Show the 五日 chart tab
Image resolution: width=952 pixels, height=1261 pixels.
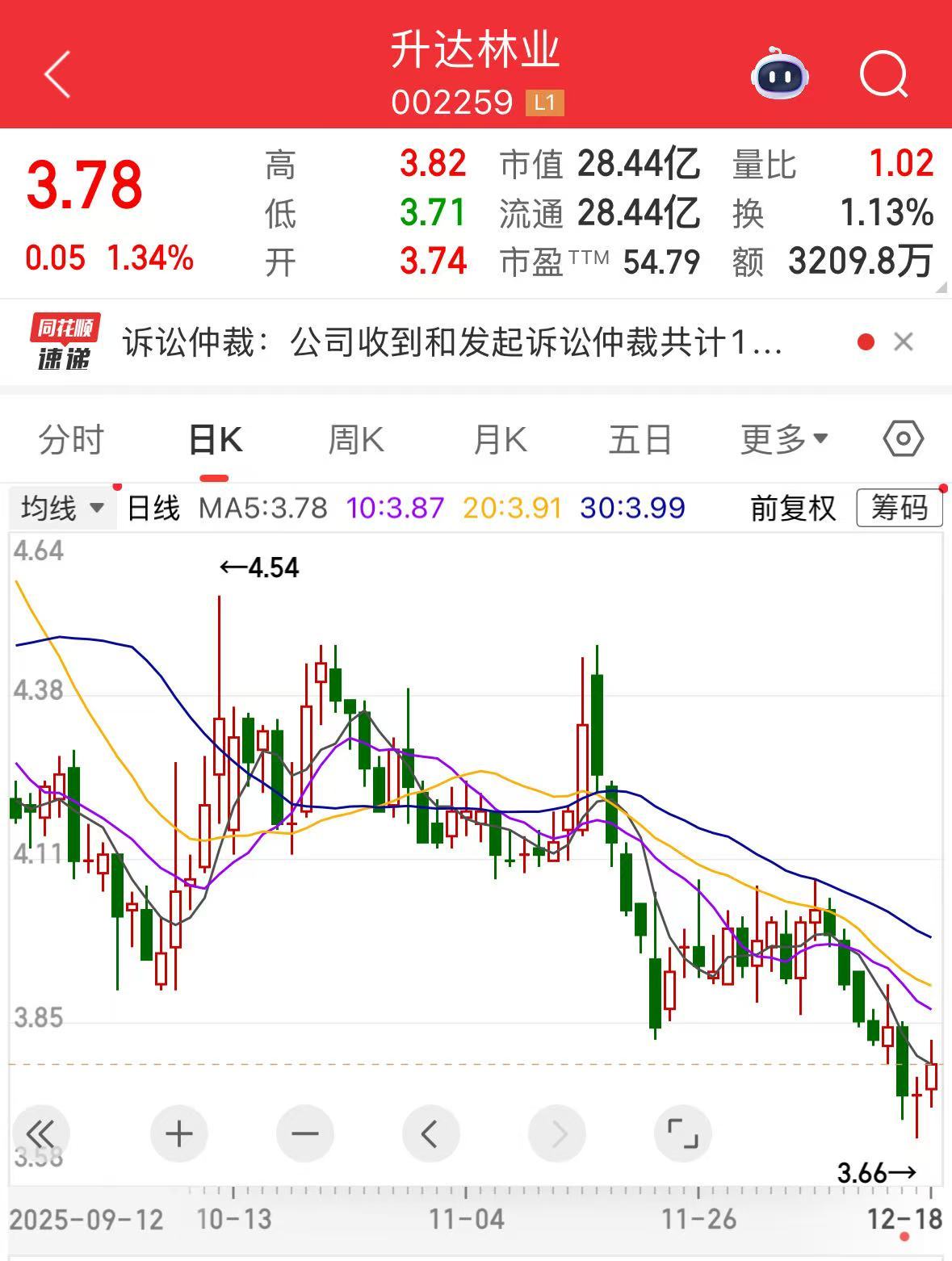point(640,440)
